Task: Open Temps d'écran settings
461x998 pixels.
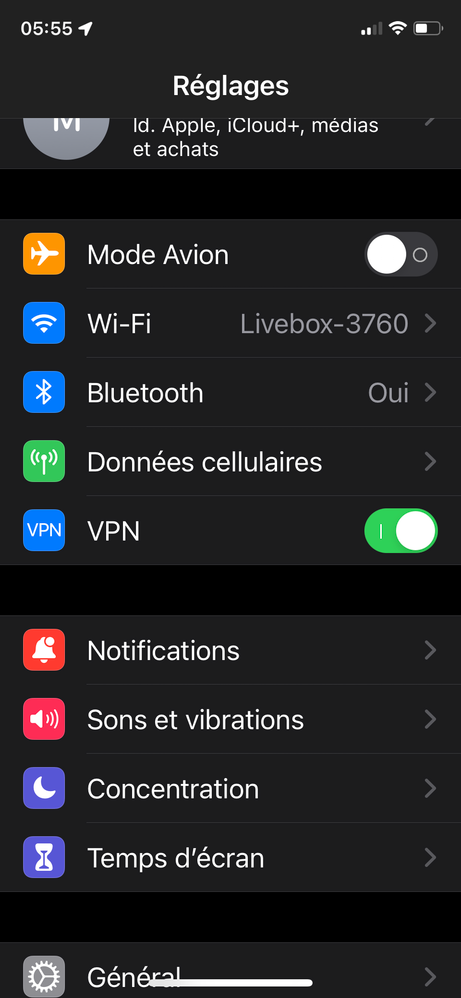Action: point(230,858)
